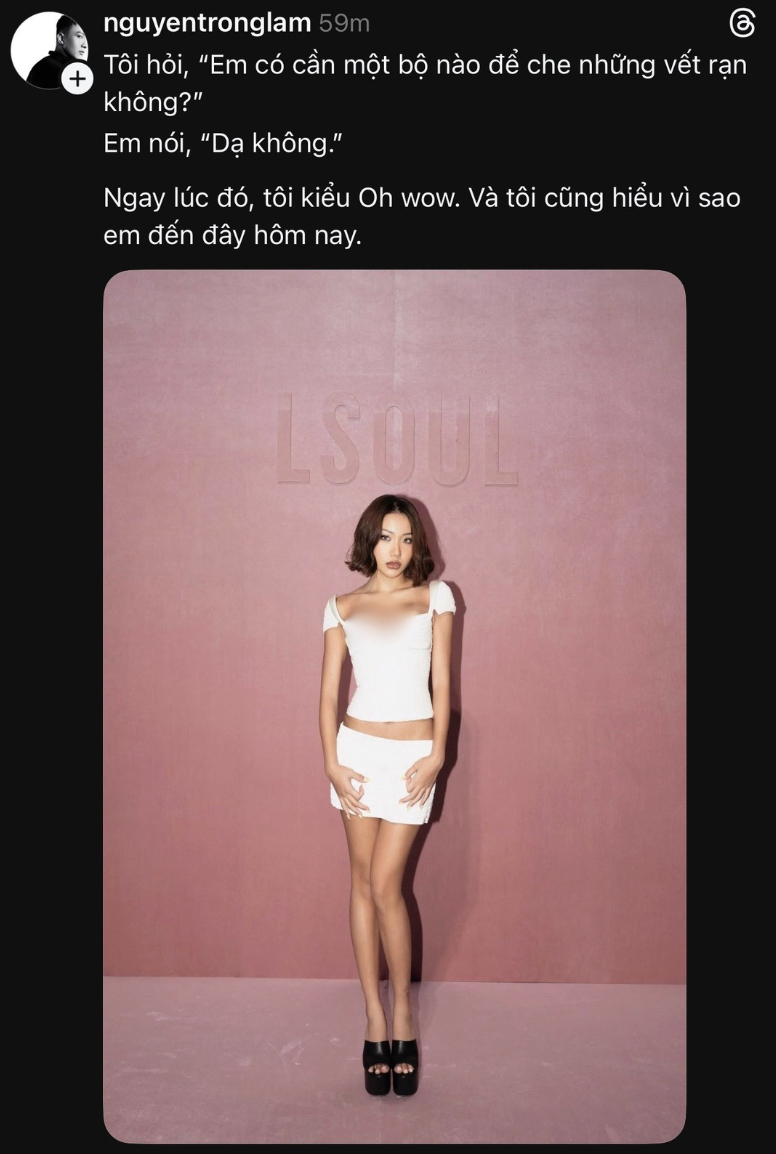Viewport: 776px width, 1154px height.
Task: Open nguyentronglam's profile from the username
Action: [x=207, y=22]
